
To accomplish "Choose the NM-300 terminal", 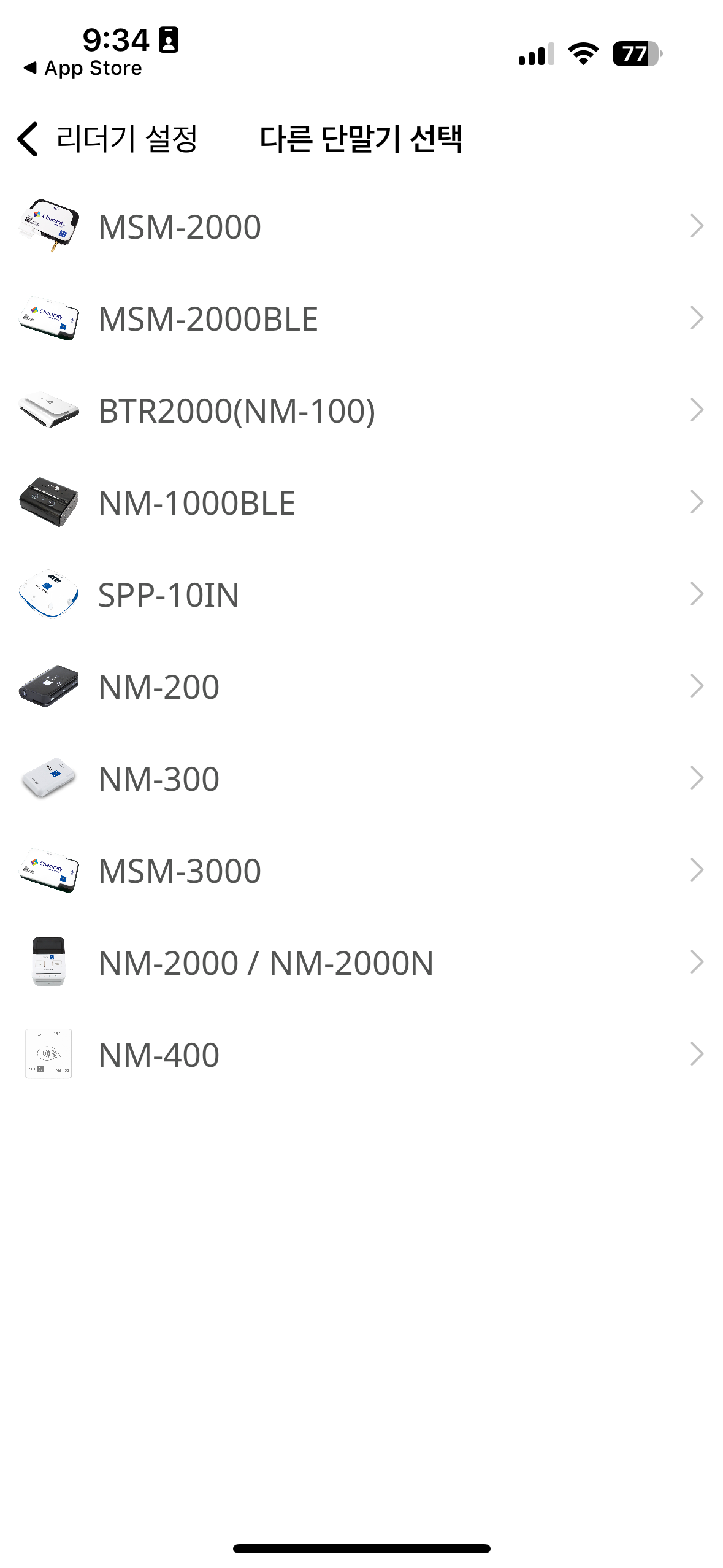I will pos(361,778).
